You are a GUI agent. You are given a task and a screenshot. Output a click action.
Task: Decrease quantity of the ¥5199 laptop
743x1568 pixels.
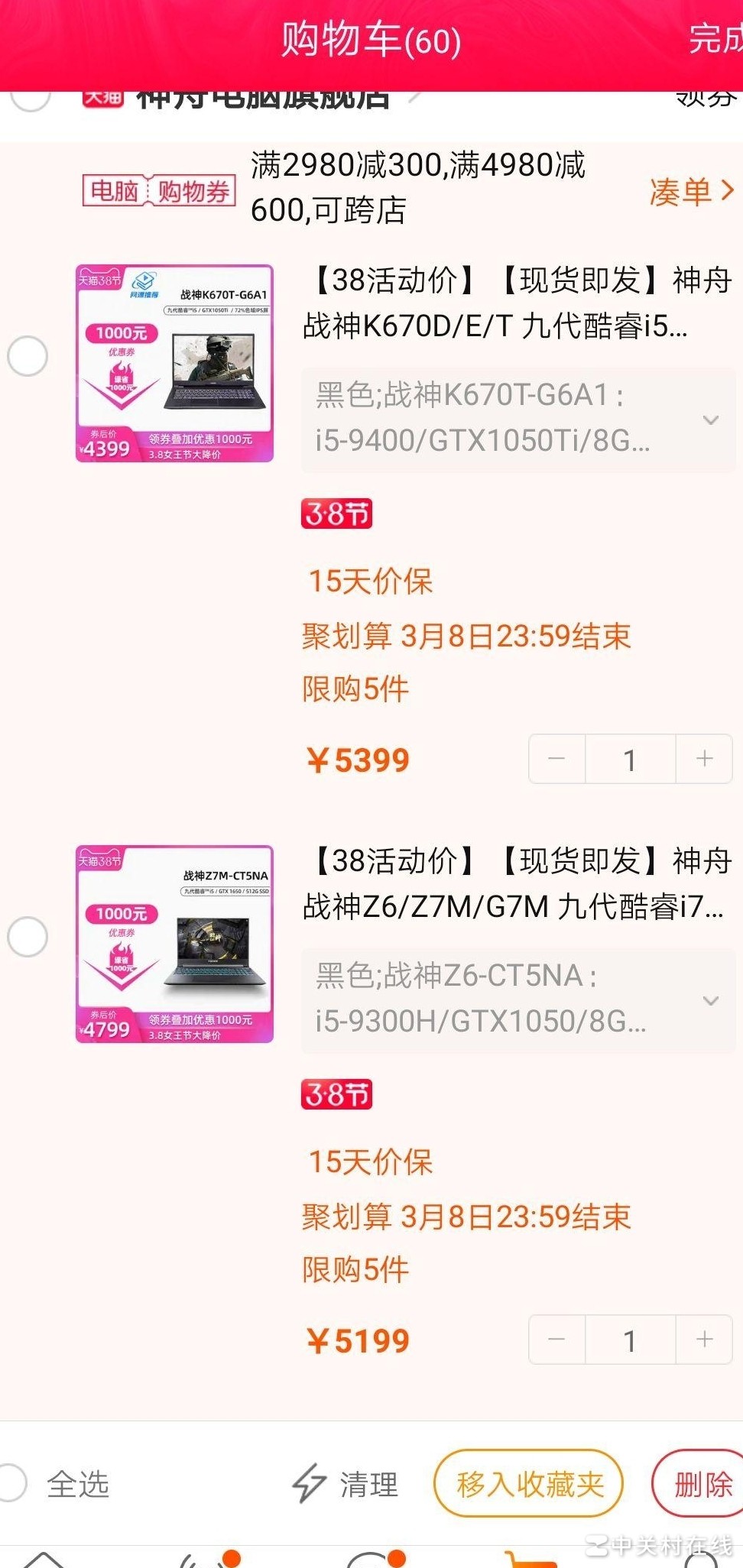pyautogui.click(x=556, y=1340)
